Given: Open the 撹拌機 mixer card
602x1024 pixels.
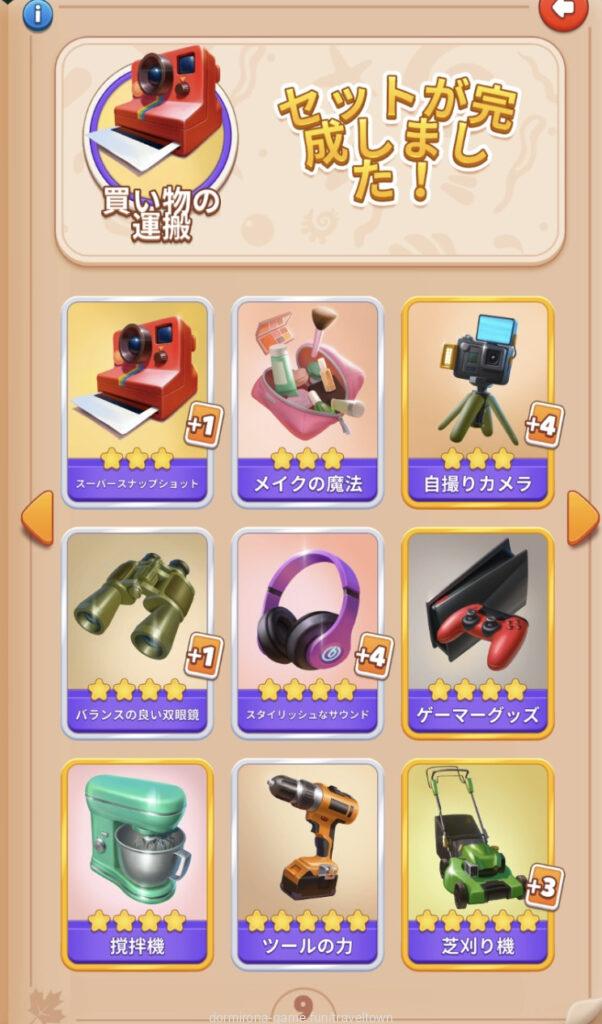Looking at the screenshot, I should (137, 863).
